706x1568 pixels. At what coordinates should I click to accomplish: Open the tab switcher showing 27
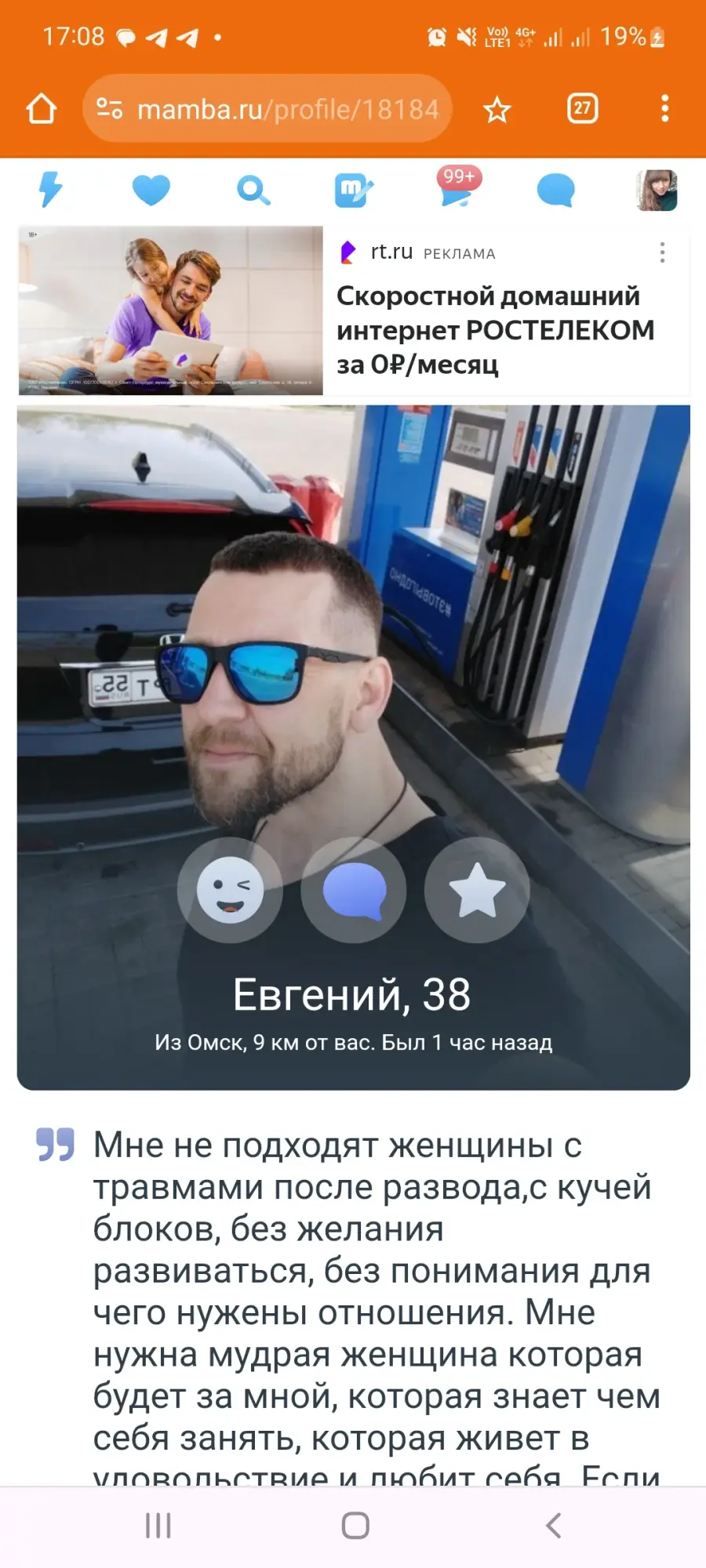click(582, 108)
